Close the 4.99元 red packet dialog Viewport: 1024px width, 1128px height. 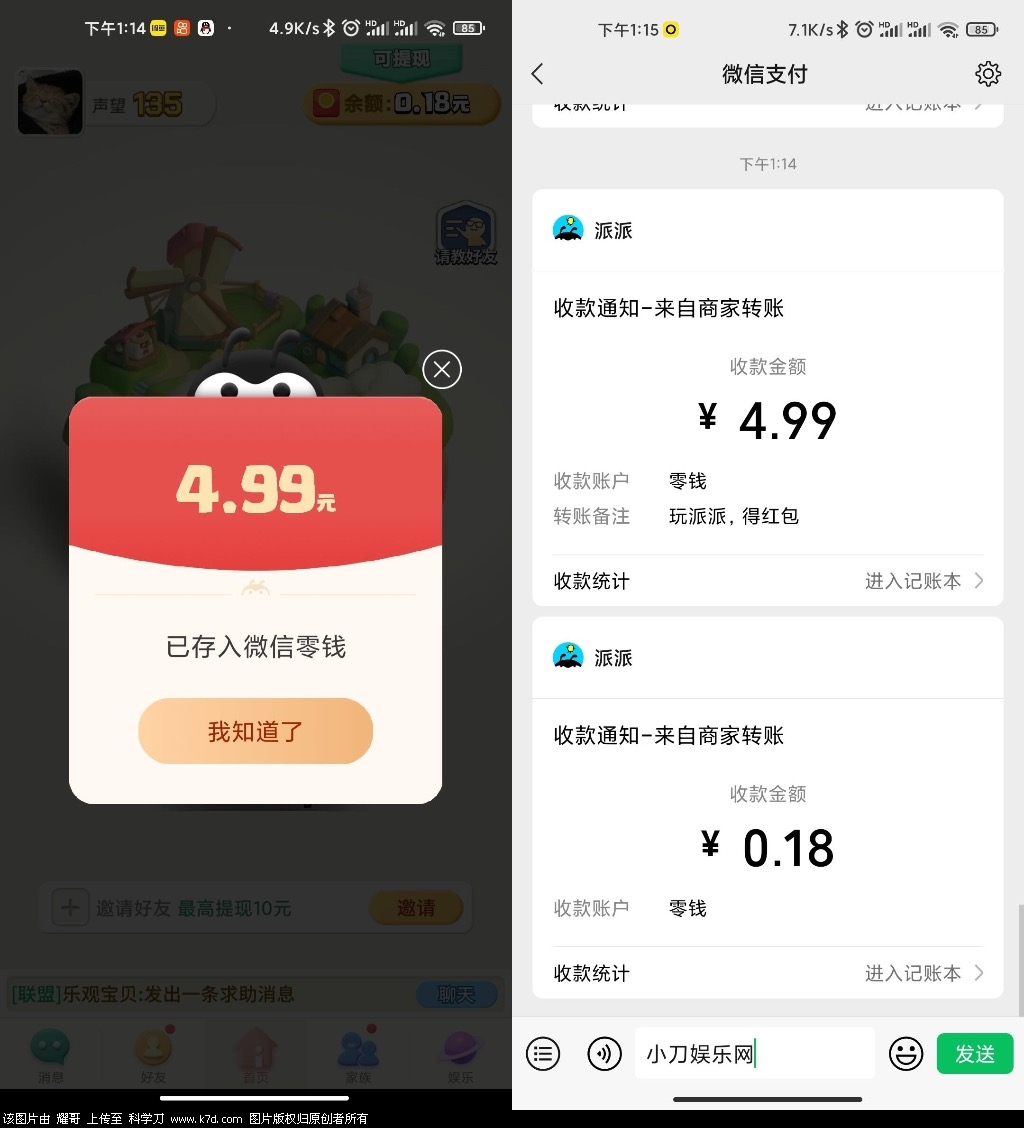coord(442,370)
